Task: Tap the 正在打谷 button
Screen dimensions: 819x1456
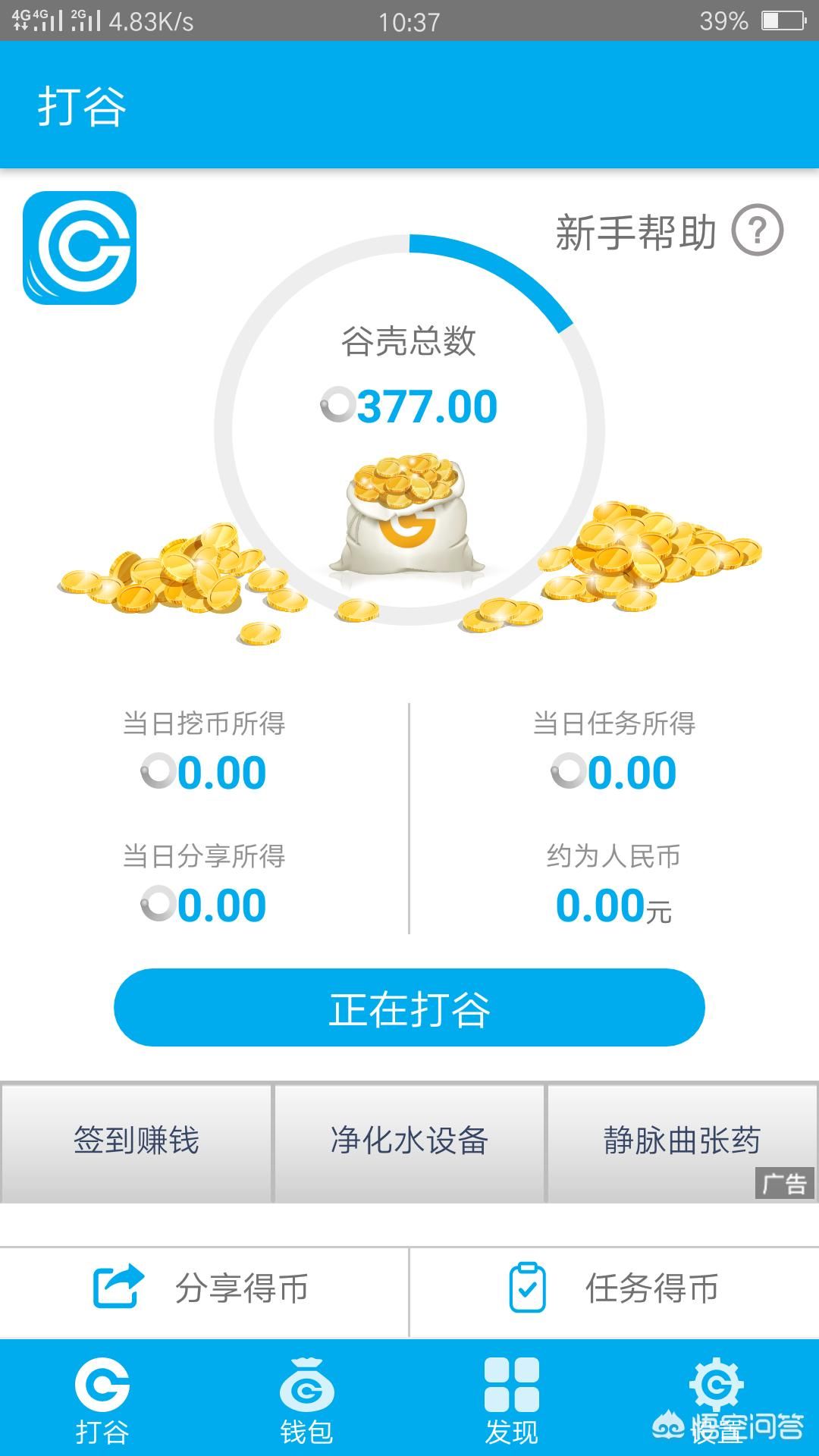Action: point(409,1008)
